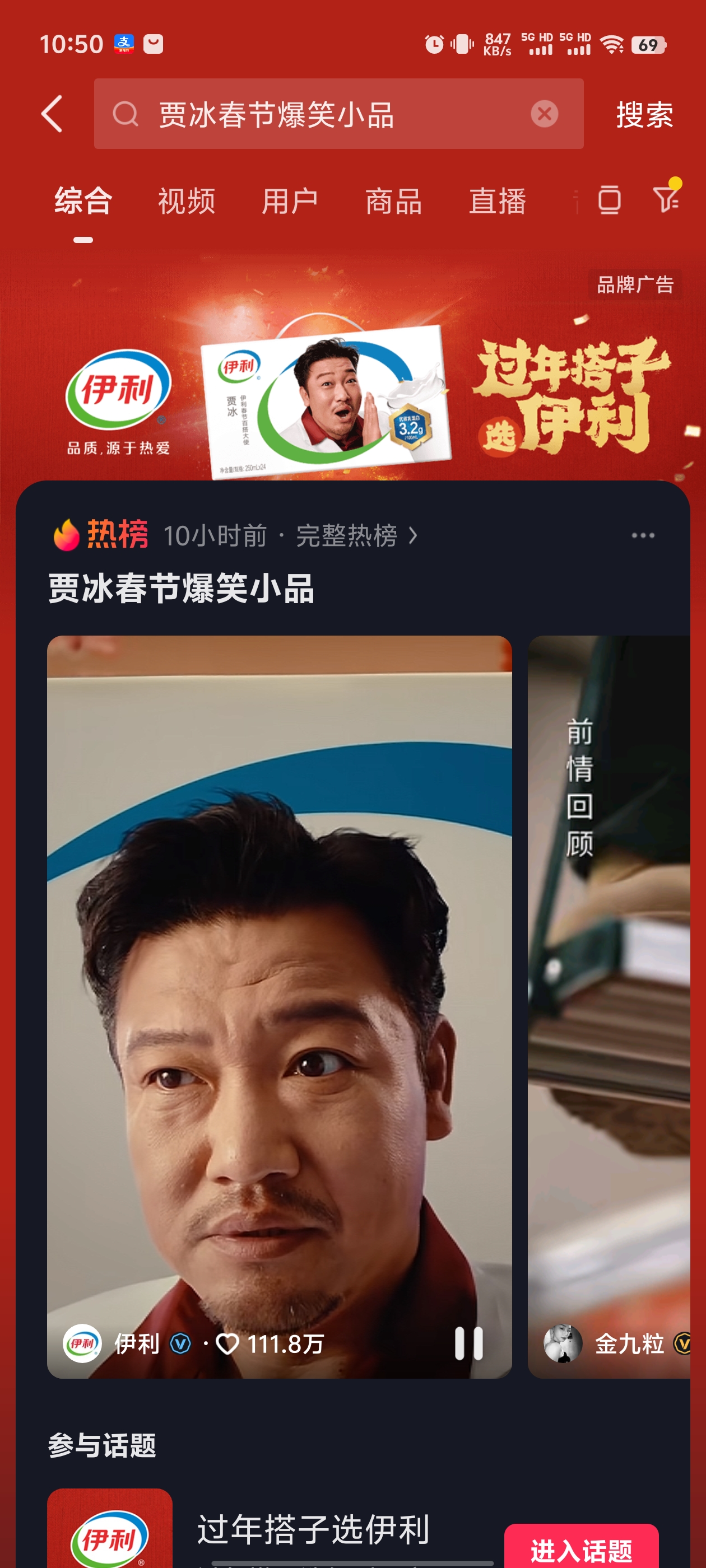Switch to the 直播 tab
The width and height of the screenshot is (706, 1568).
point(497,201)
